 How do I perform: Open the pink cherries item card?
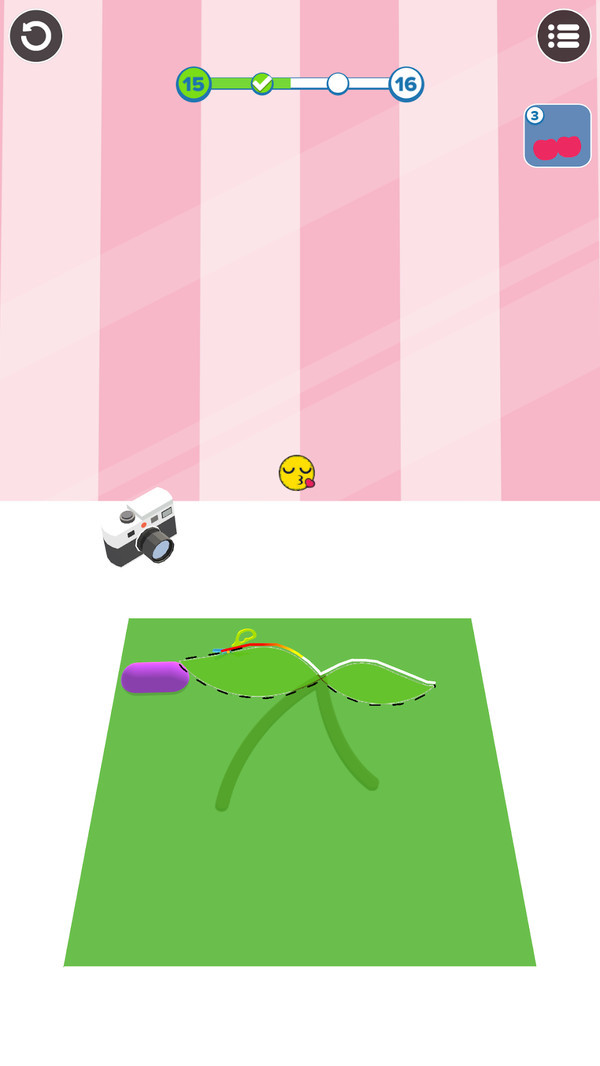[x=557, y=136]
